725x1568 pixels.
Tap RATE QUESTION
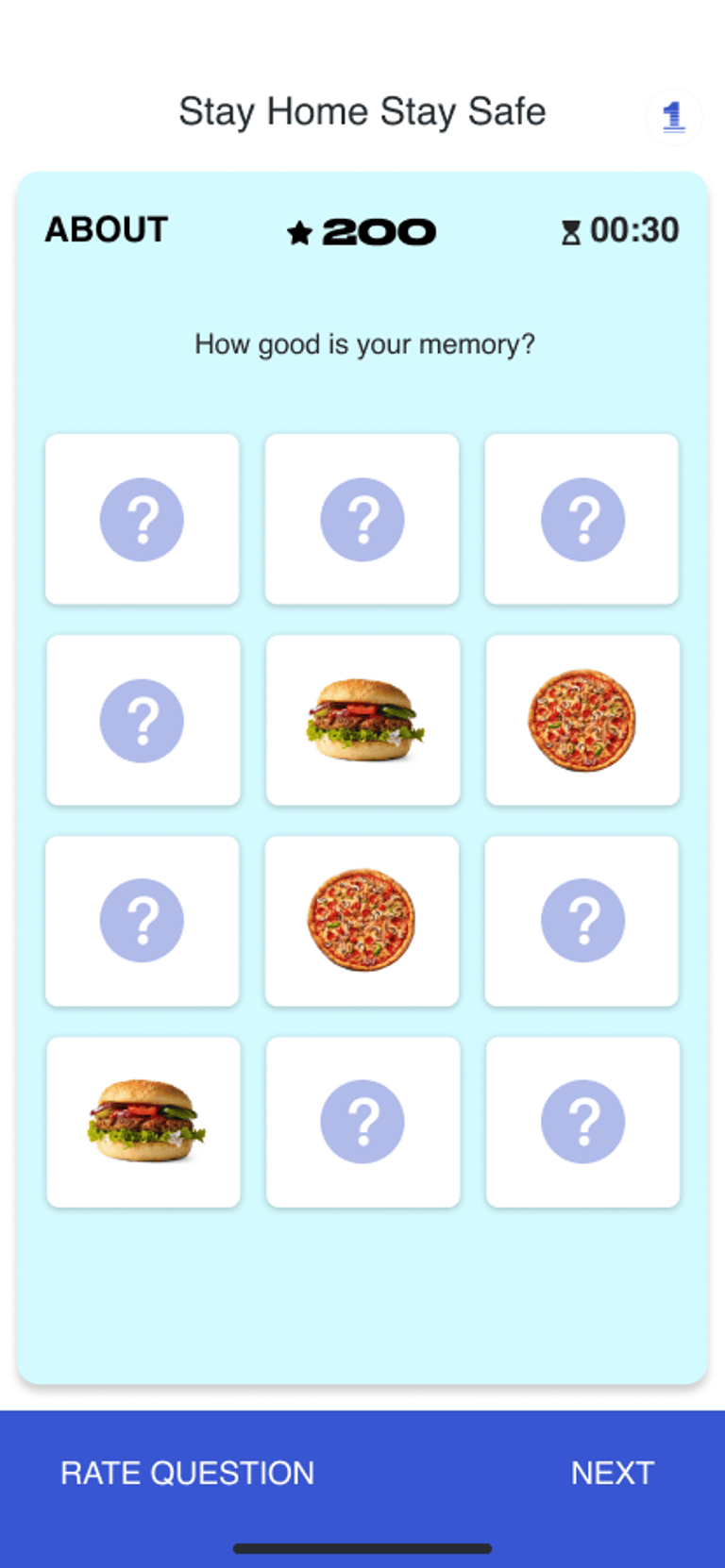pyautogui.click(x=187, y=1473)
